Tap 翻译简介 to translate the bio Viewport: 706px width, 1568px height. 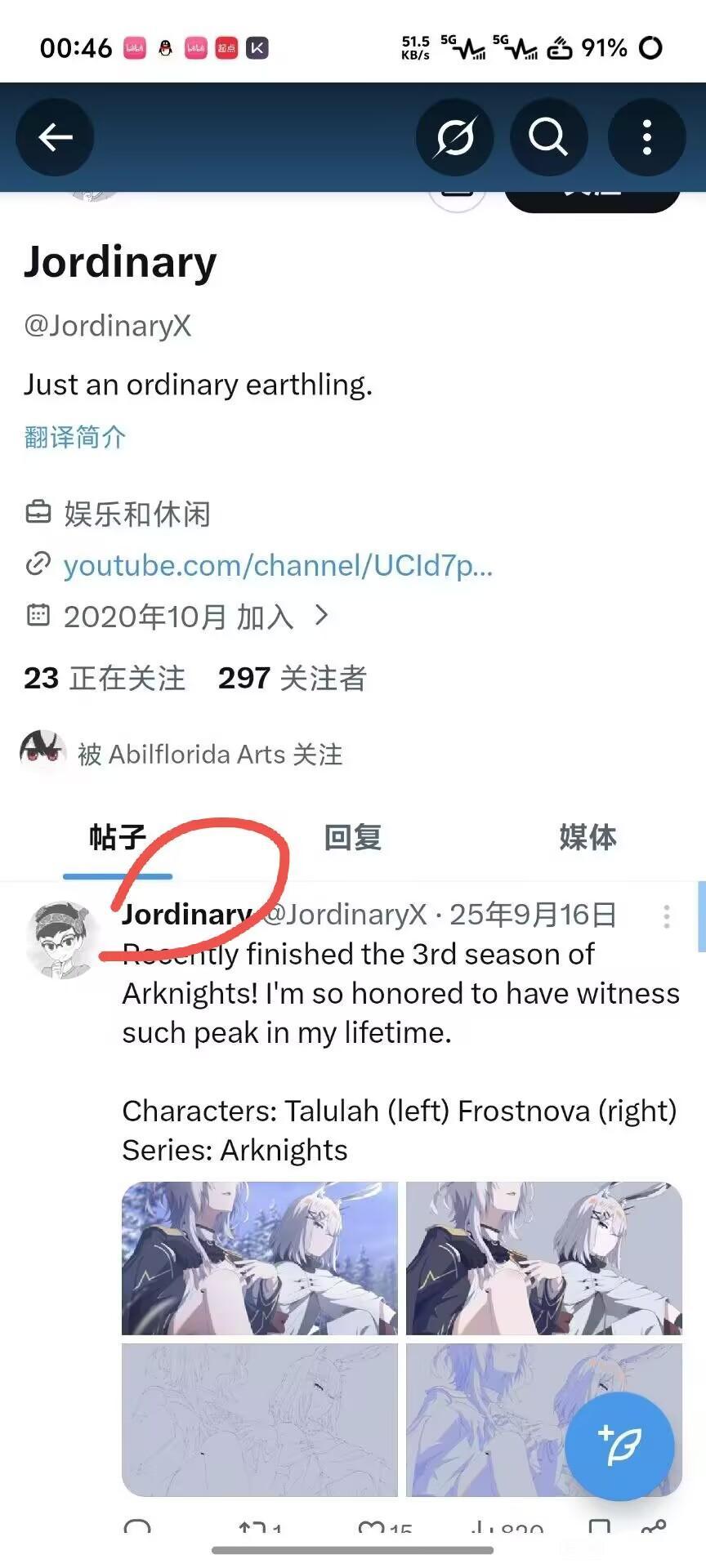click(x=74, y=437)
